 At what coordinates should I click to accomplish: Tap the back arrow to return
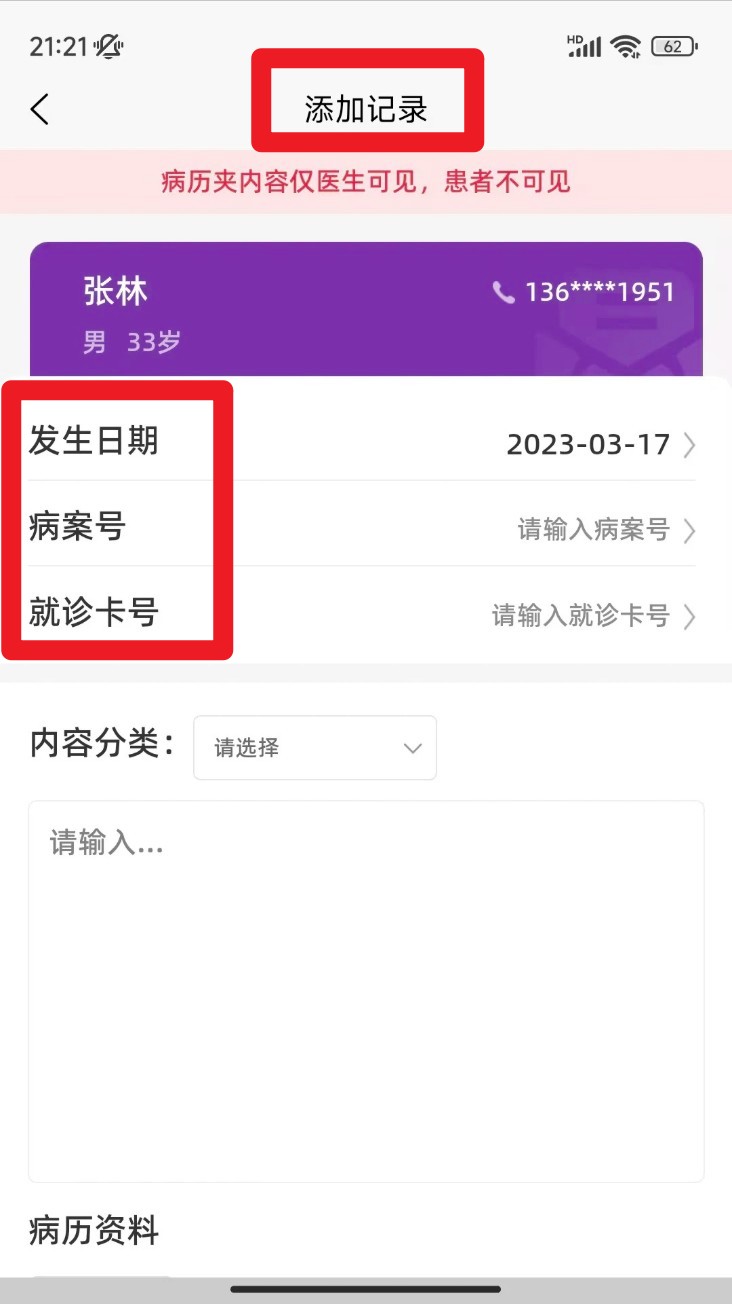coord(40,110)
